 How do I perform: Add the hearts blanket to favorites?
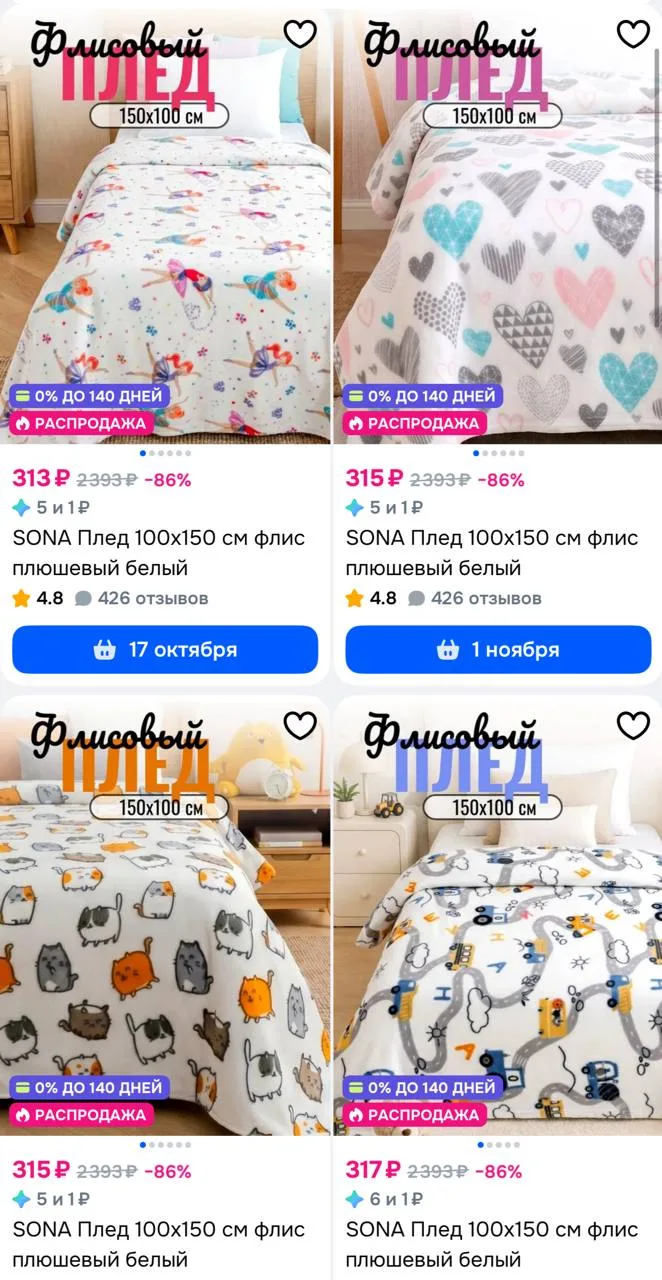point(633,34)
